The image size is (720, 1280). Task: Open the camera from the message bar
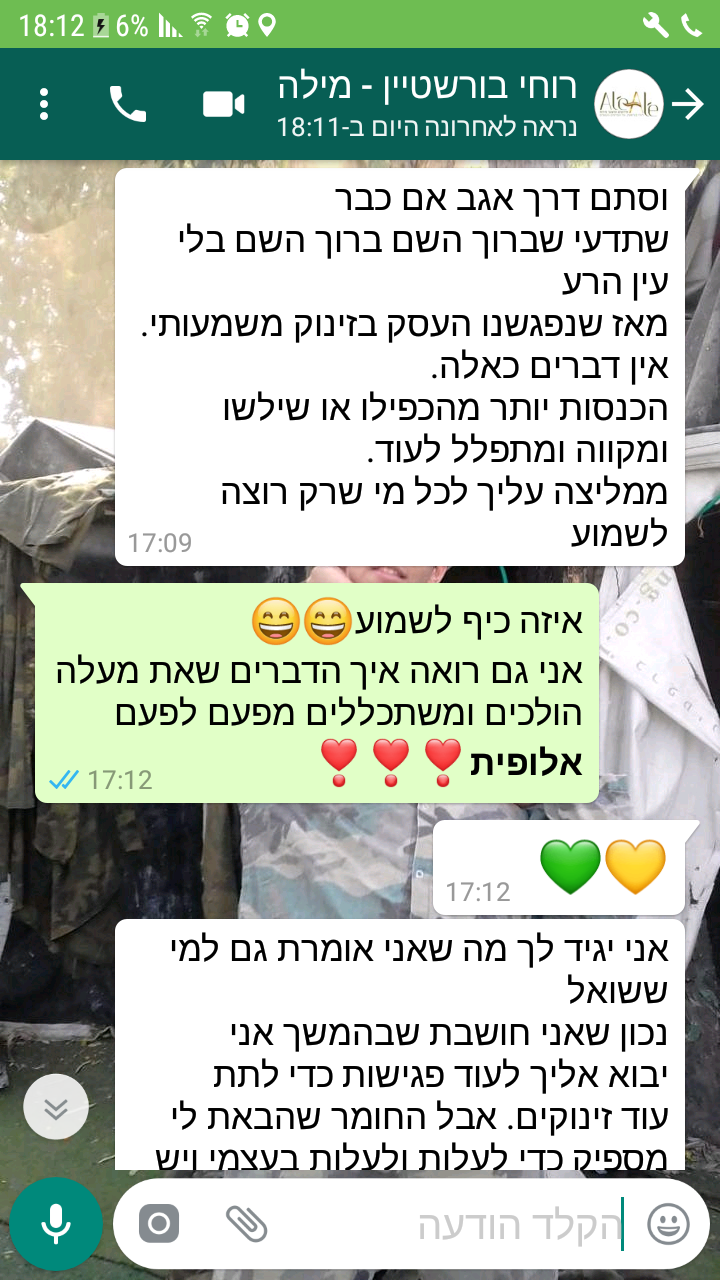pyautogui.click(x=159, y=1223)
